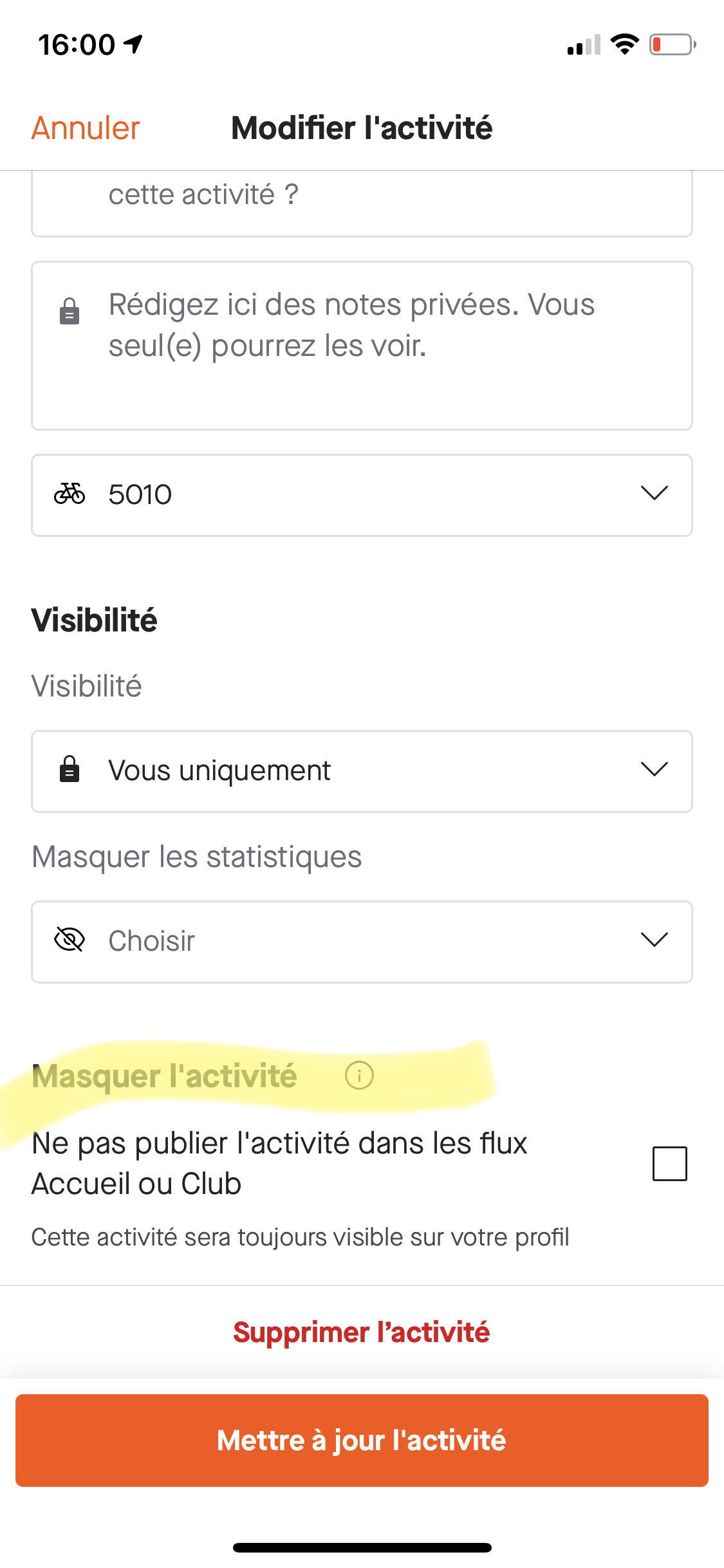724x1568 pixels.
Task: Tap Annuler to cancel editing
Action: click(x=86, y=127)
